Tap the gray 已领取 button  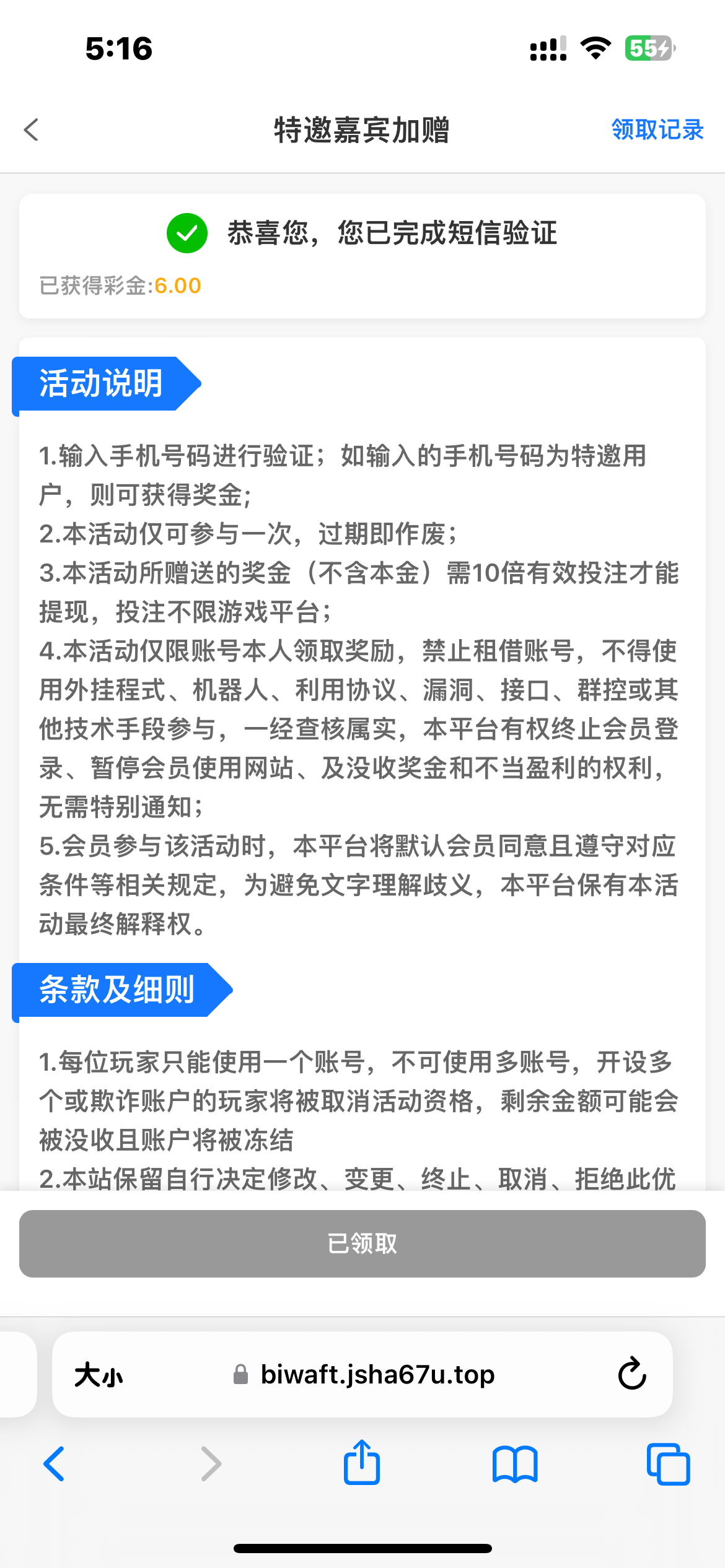coord(362,1244)
